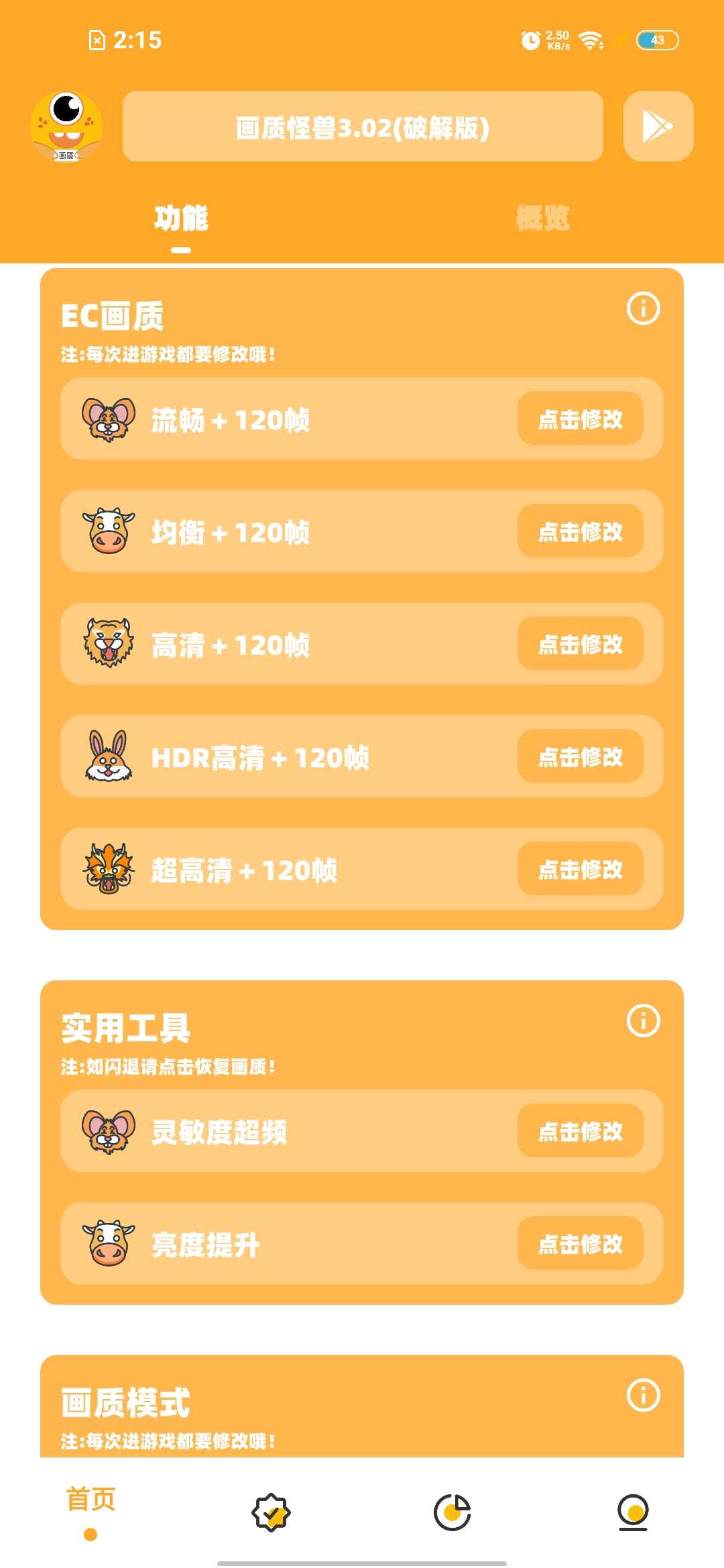Open the info icon in EC画质 section
Screen dimensions: 724x1568
point(643,309)
